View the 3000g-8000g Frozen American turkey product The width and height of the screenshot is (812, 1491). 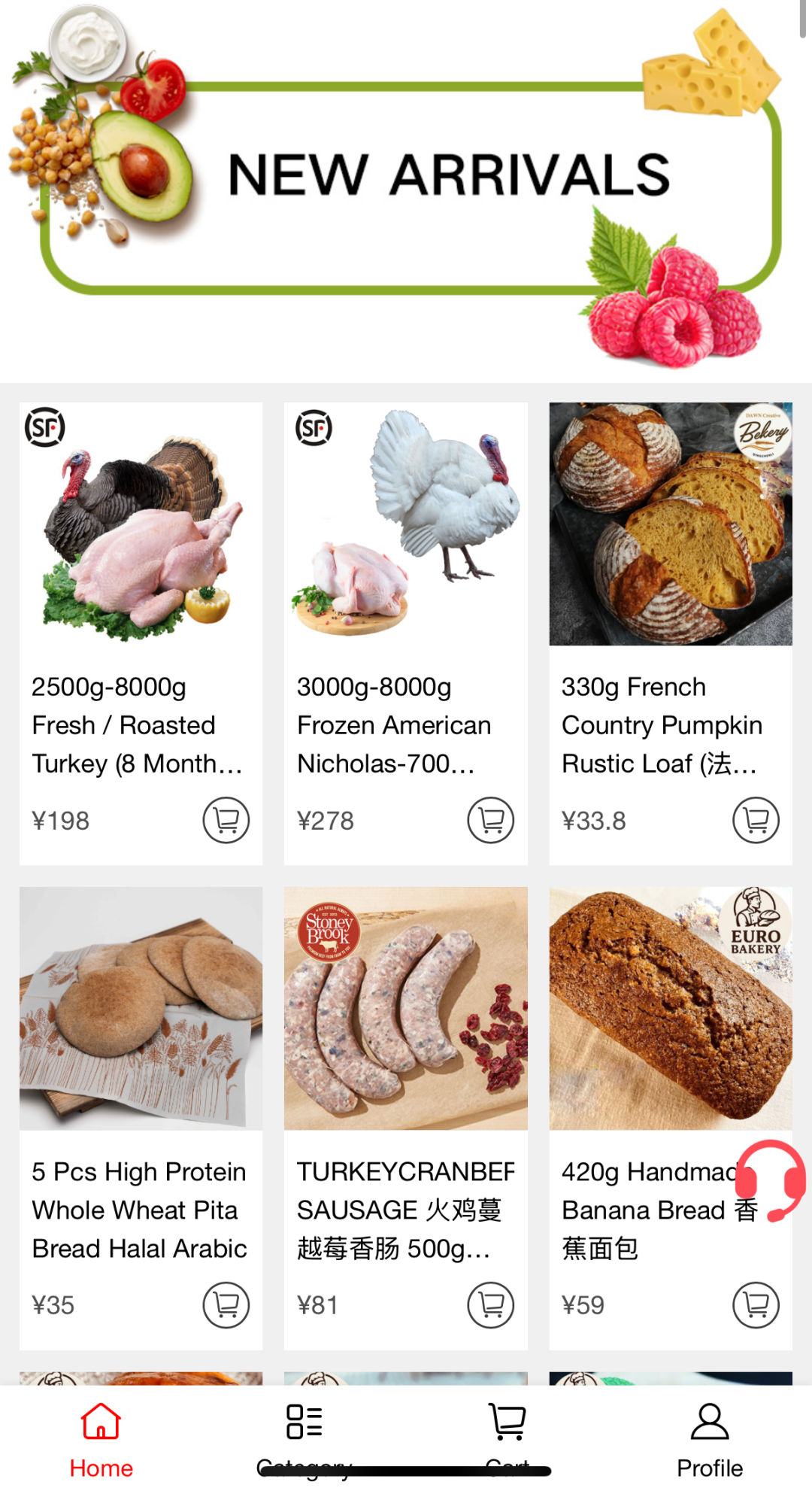(405, 525)
